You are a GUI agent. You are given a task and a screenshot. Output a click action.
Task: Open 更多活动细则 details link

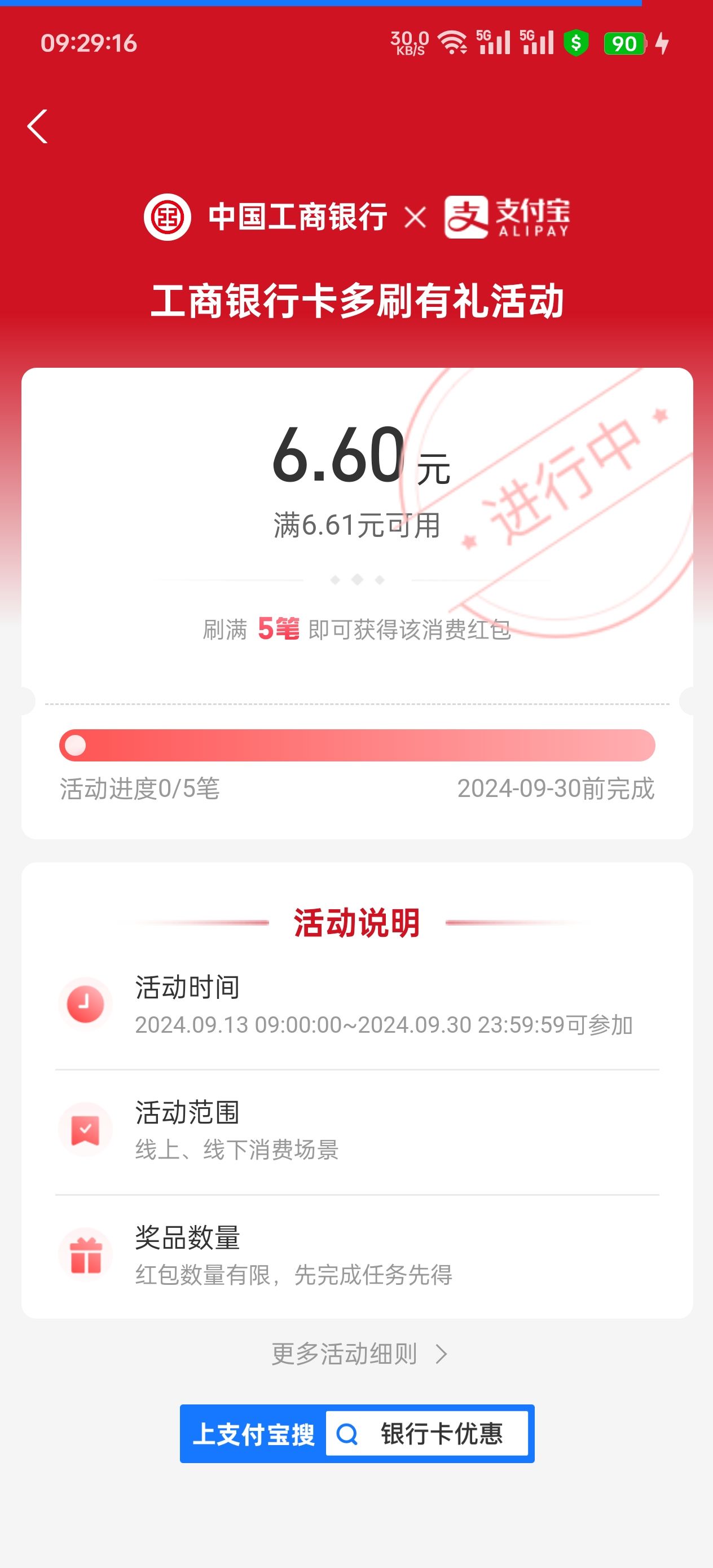(x=358, y=1354)
